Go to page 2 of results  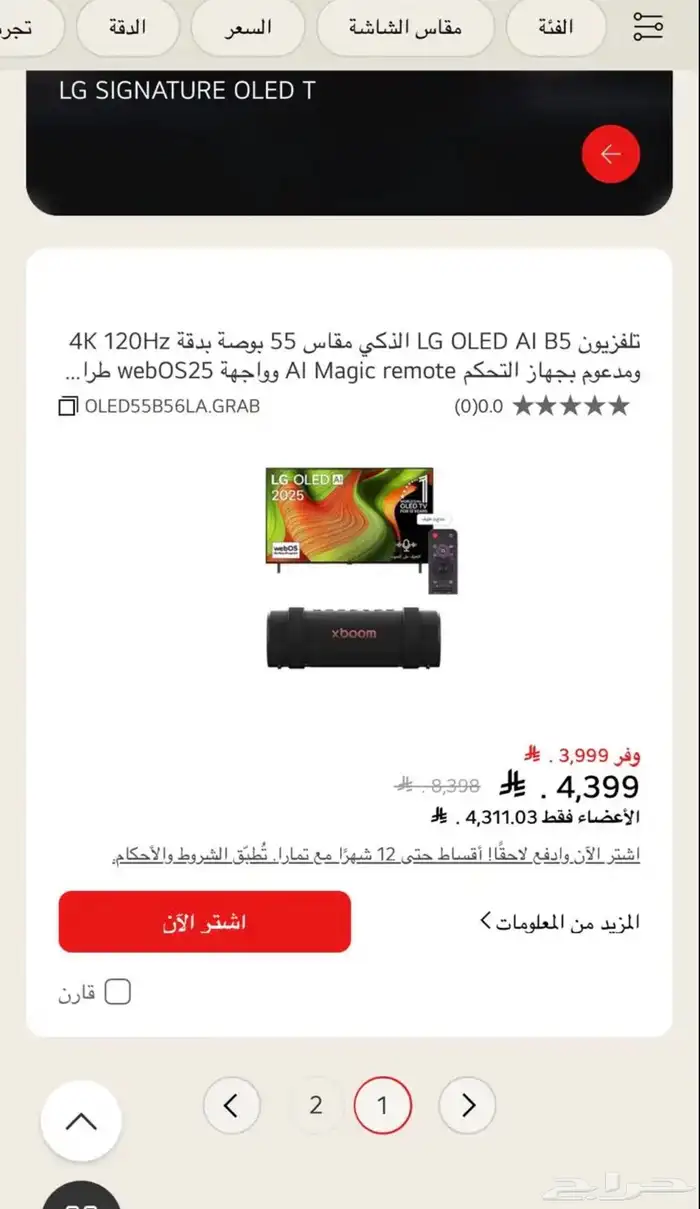316,1105
